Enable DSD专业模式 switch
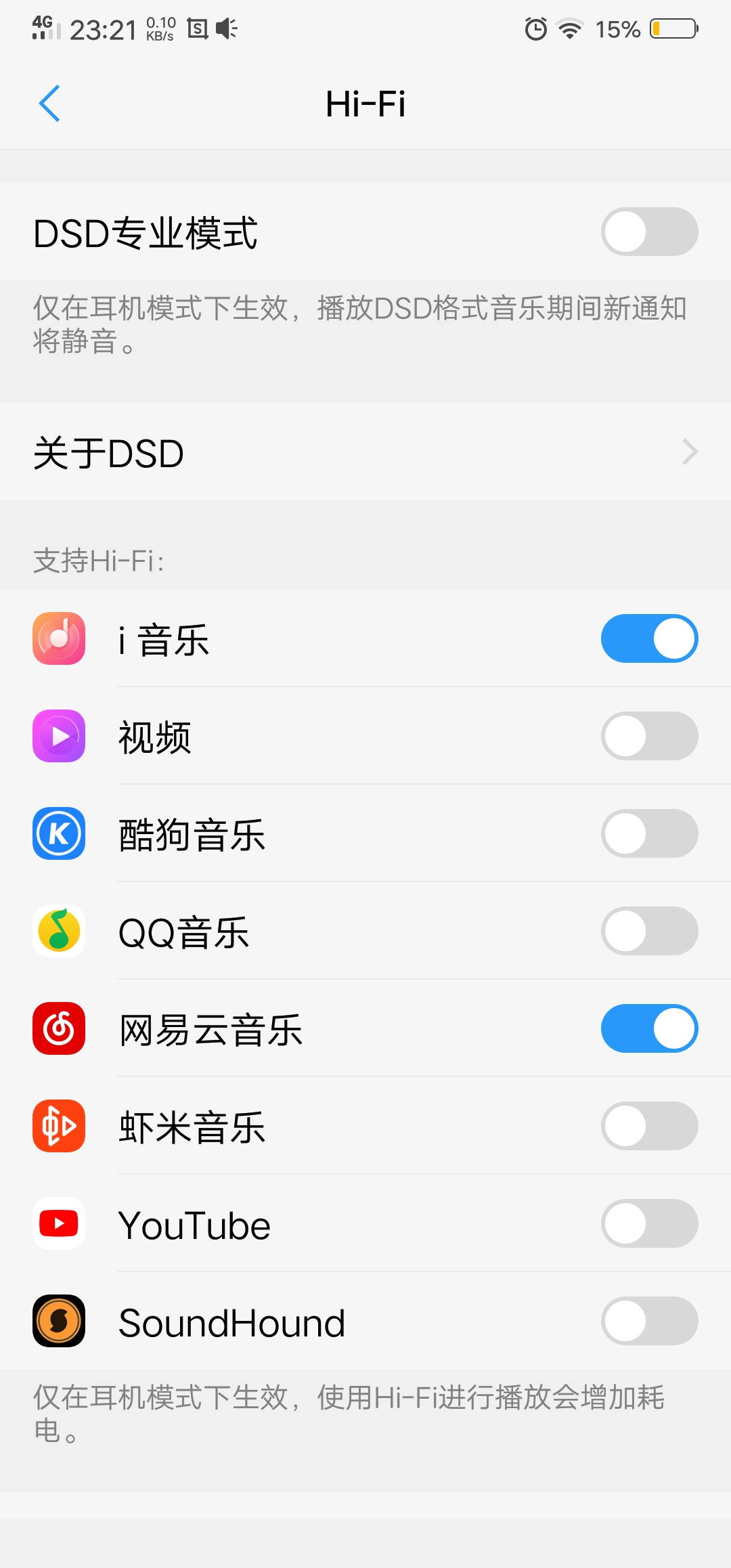The height and width of the screenshot is (1568, 731). (x=649, y=232)
